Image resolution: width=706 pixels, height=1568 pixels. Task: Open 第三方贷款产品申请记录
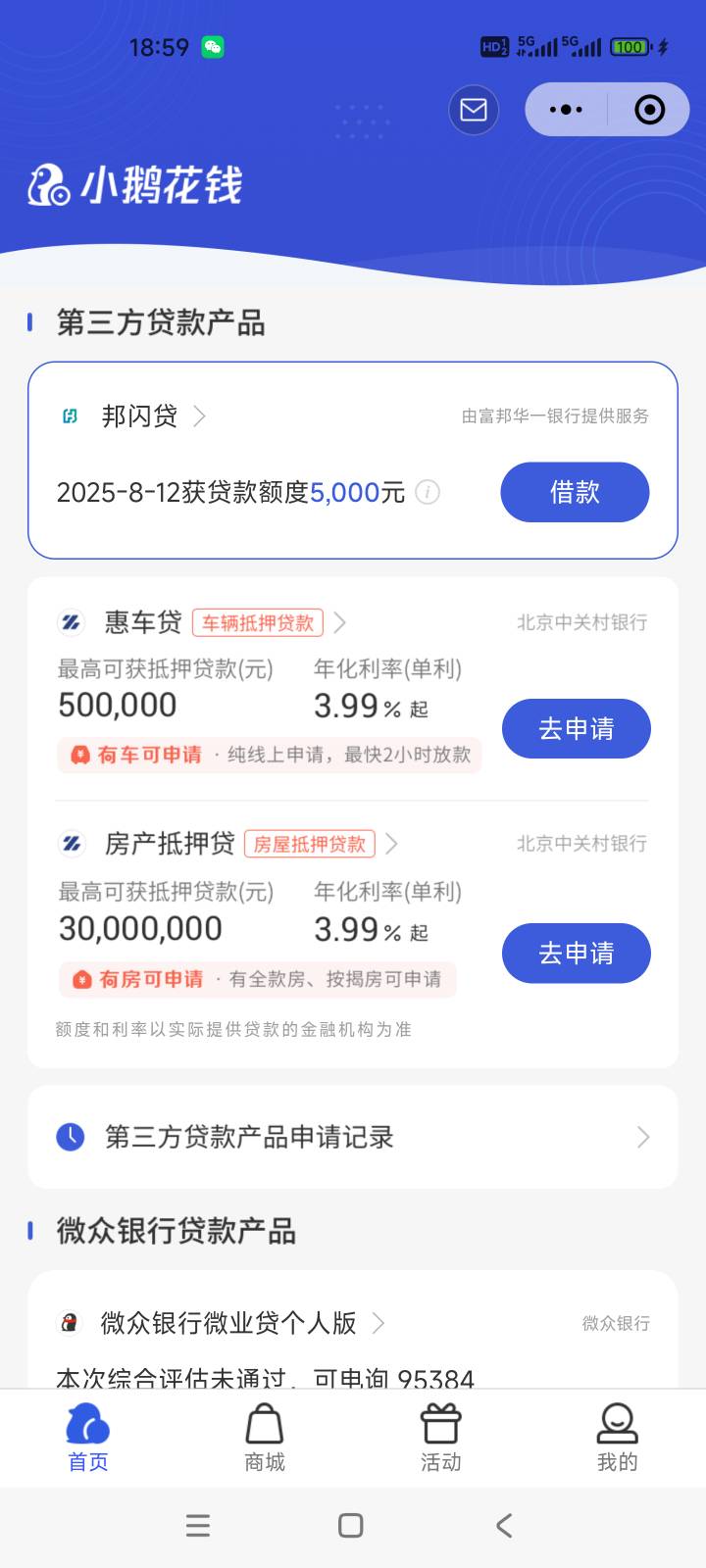(x=353, y=1137)
